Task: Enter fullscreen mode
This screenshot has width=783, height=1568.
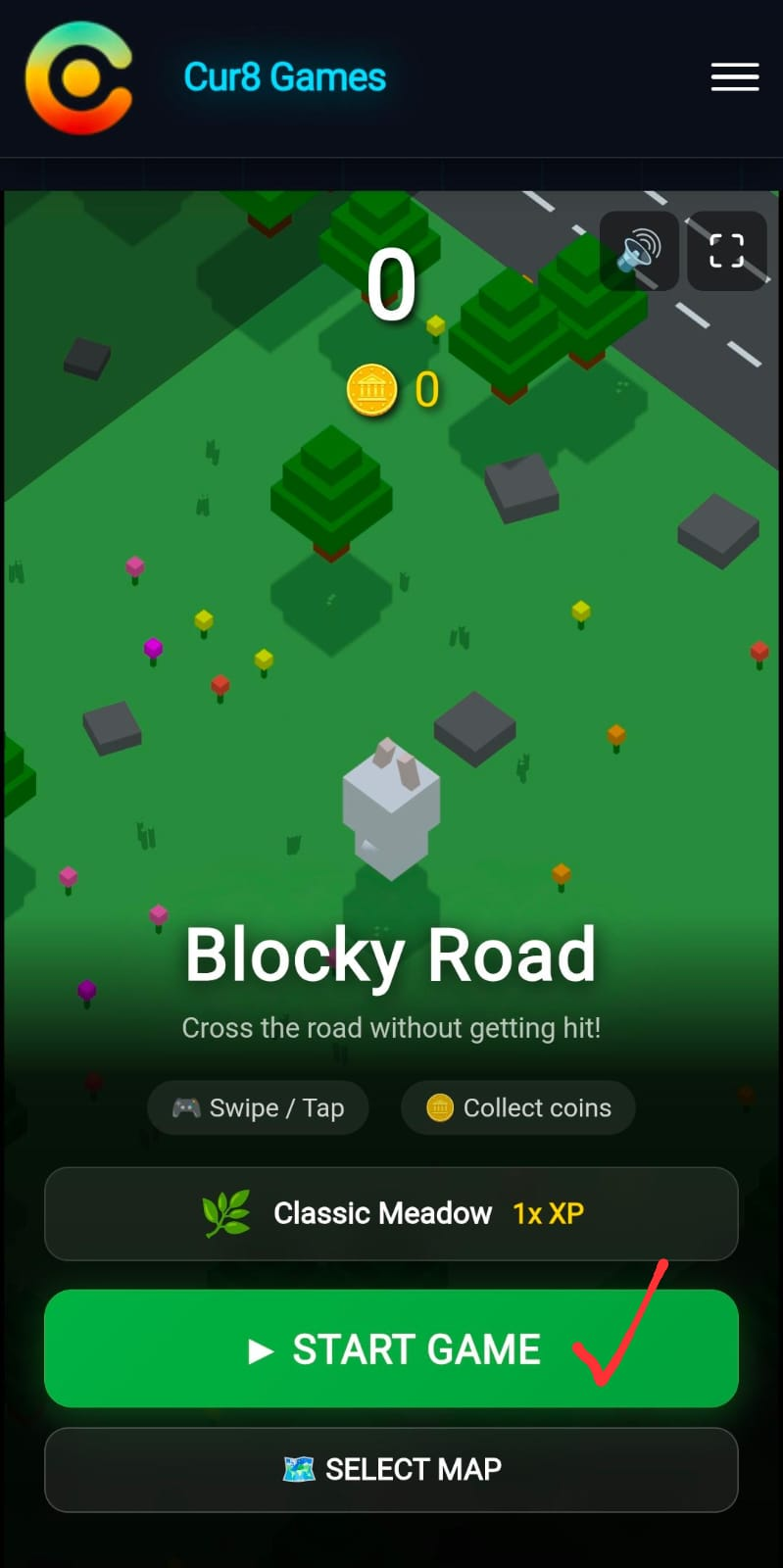Action: (726, 251)
